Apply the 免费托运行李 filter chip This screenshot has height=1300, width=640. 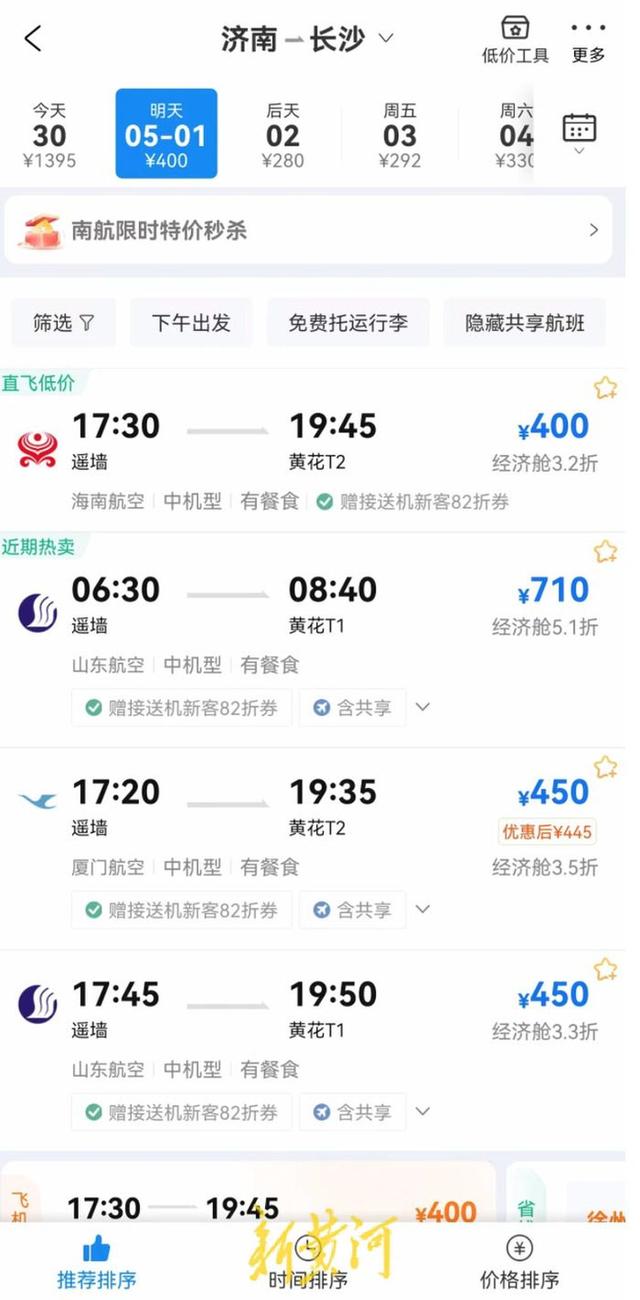(348, 323)
